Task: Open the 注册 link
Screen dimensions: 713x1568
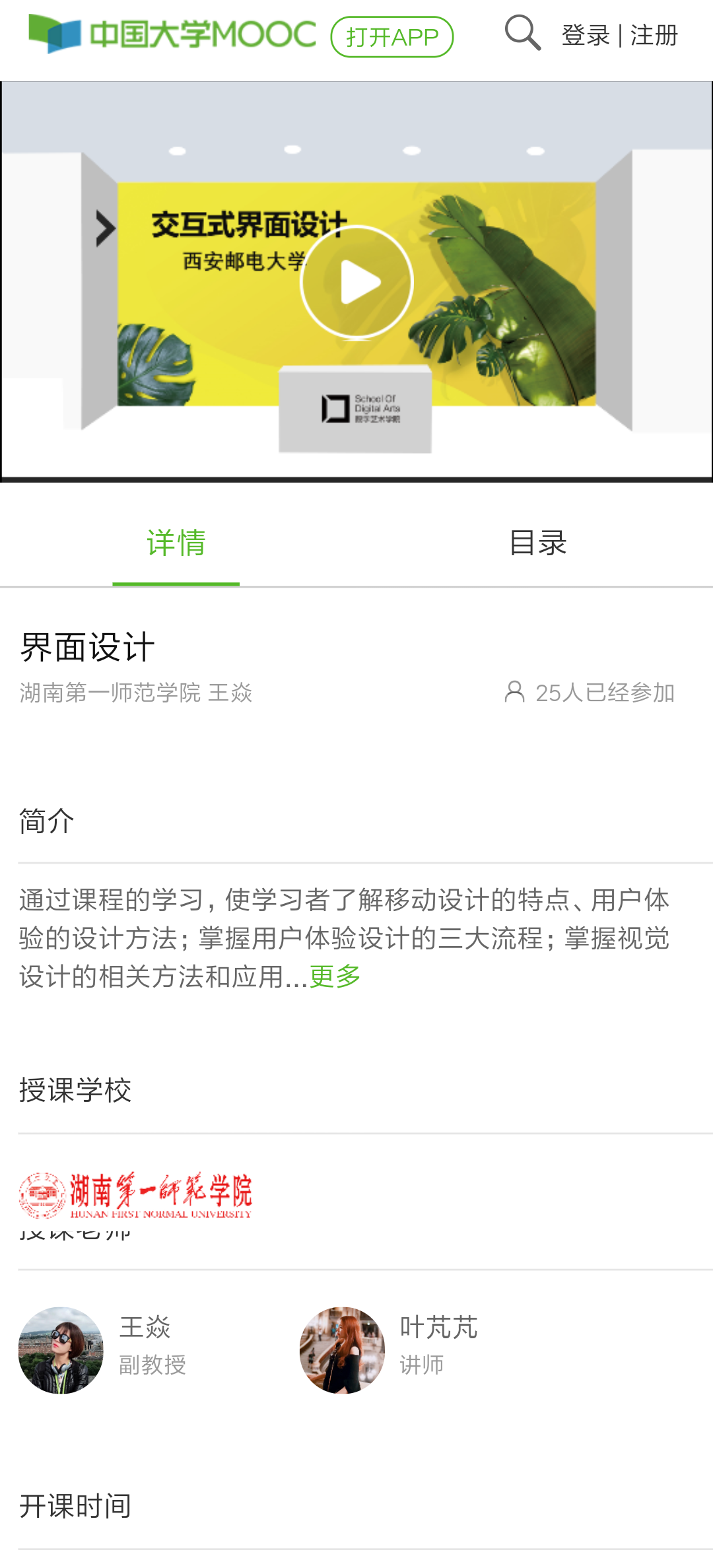Action: [x=654, y=36]
